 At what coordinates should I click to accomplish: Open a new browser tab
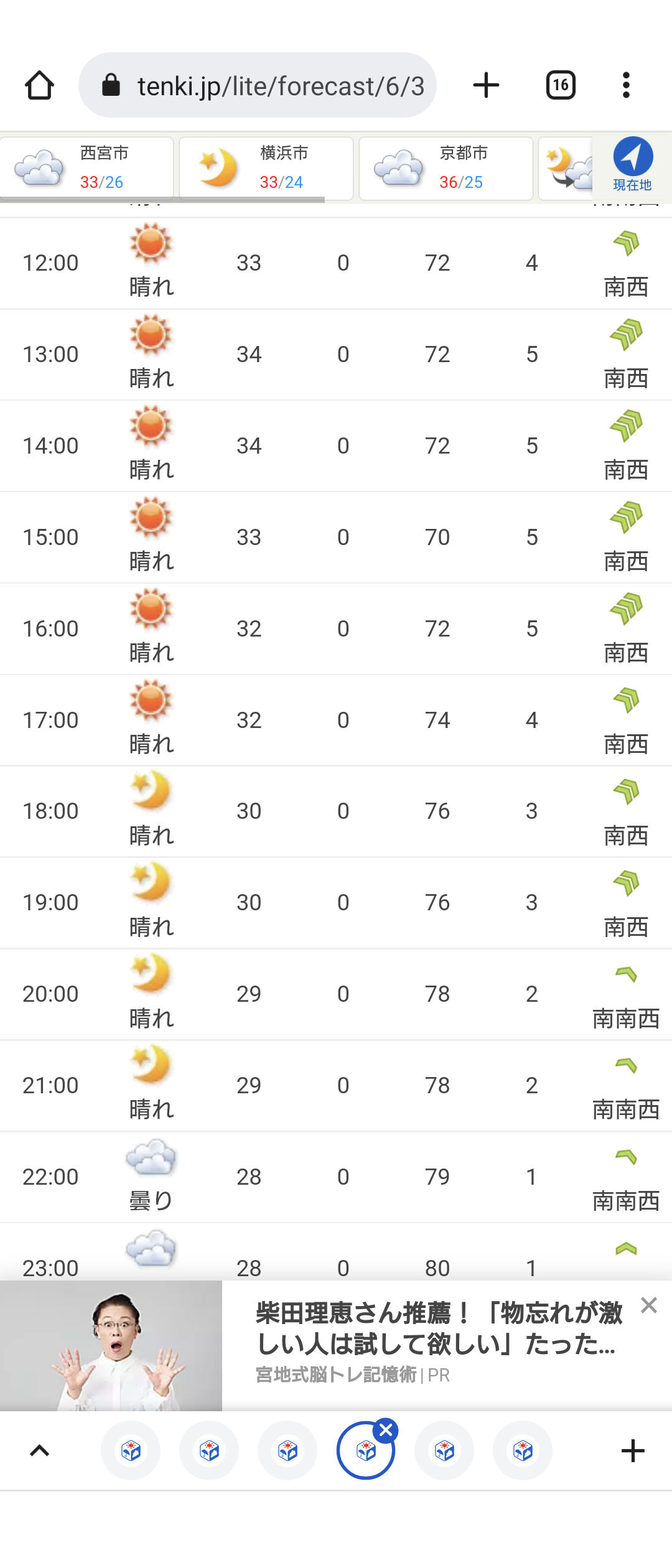click(x=486, y=85)
